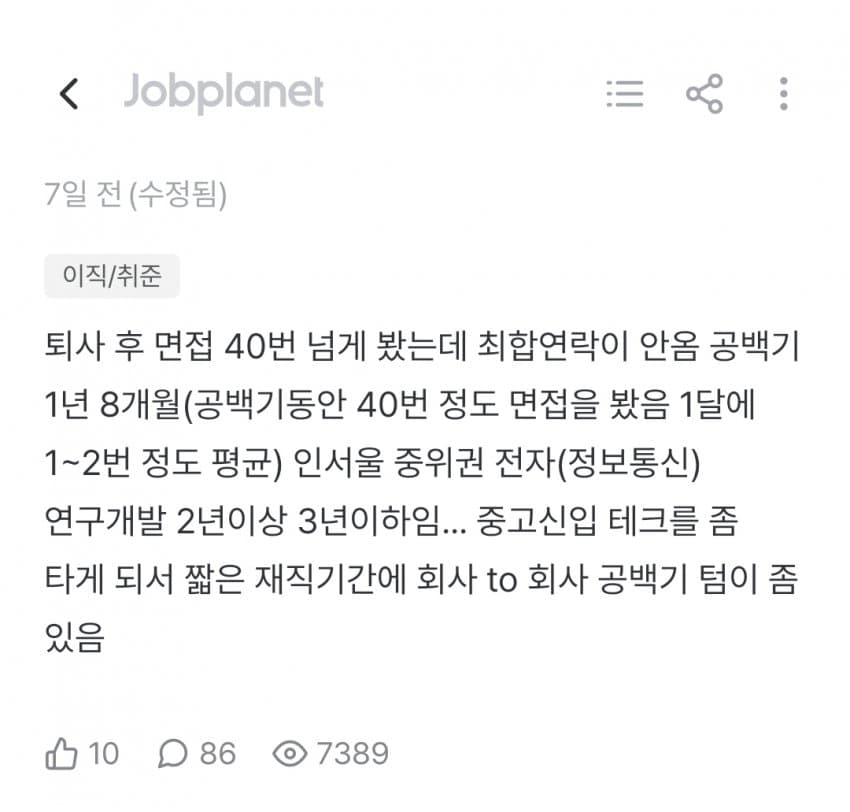Share this Jobplanet post
Screen dimensions: 850x812
pos(704,94)
